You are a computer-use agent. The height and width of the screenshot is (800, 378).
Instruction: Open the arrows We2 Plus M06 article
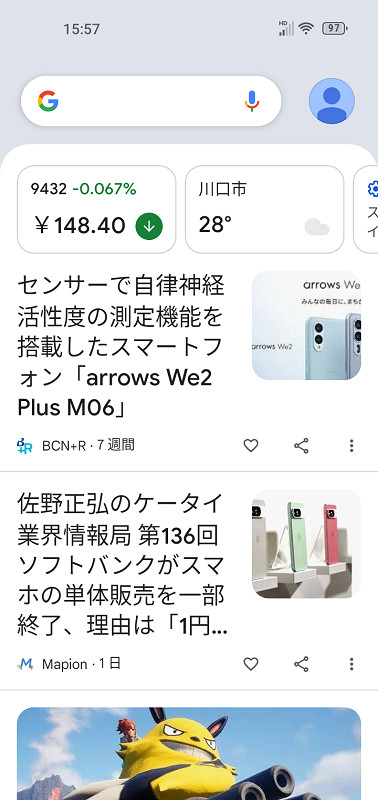(121, 346)
